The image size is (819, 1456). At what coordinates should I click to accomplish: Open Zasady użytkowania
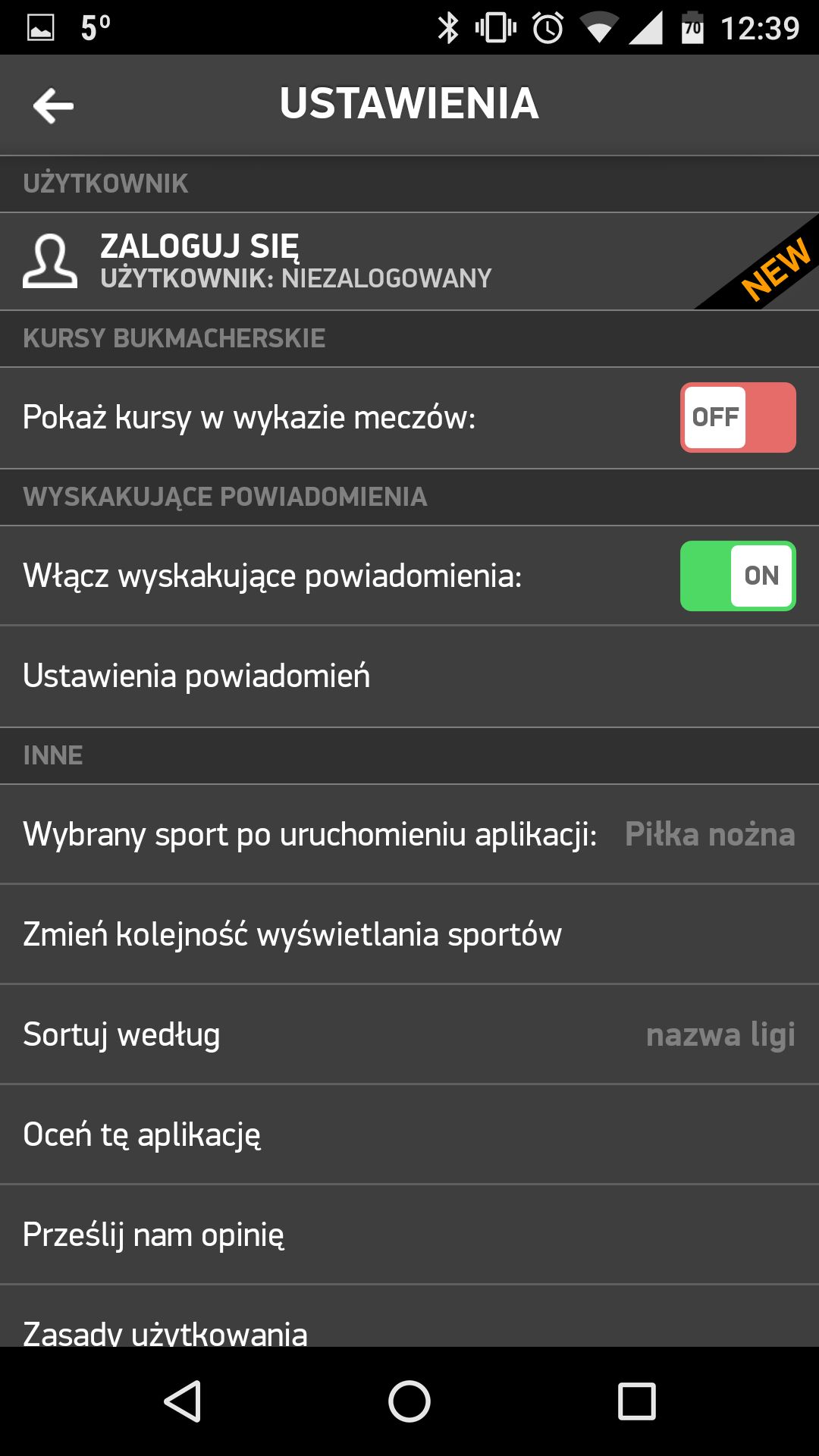[x=409, y=1317]
